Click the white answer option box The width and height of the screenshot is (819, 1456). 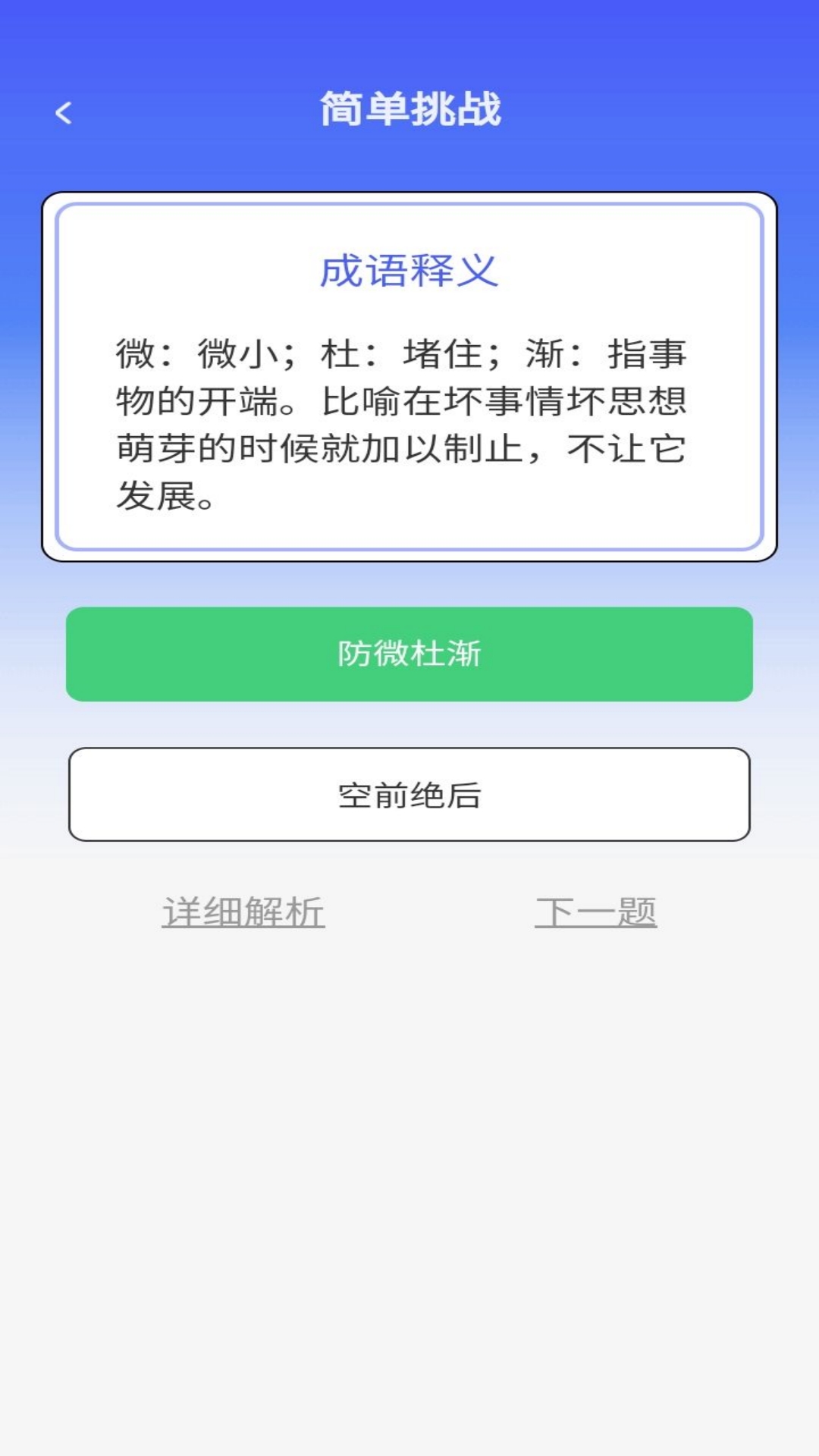point(409,793)
